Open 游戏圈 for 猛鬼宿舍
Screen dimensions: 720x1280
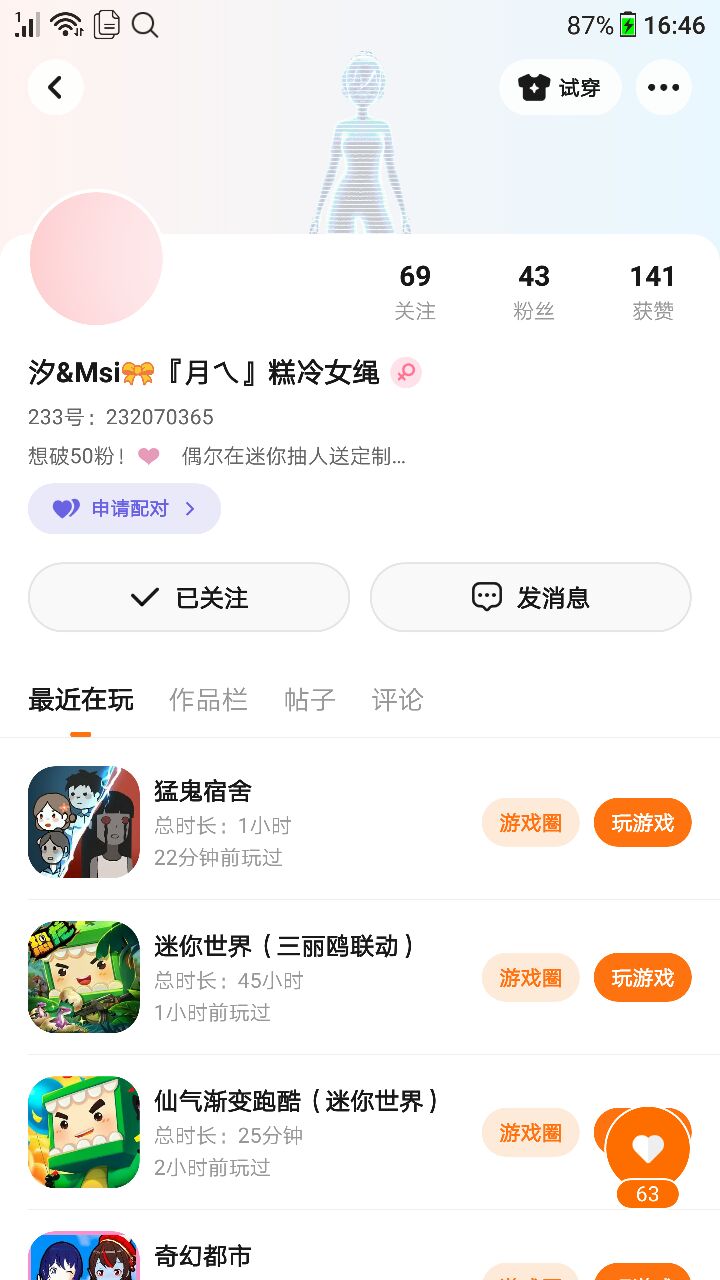tap(530, 823)
